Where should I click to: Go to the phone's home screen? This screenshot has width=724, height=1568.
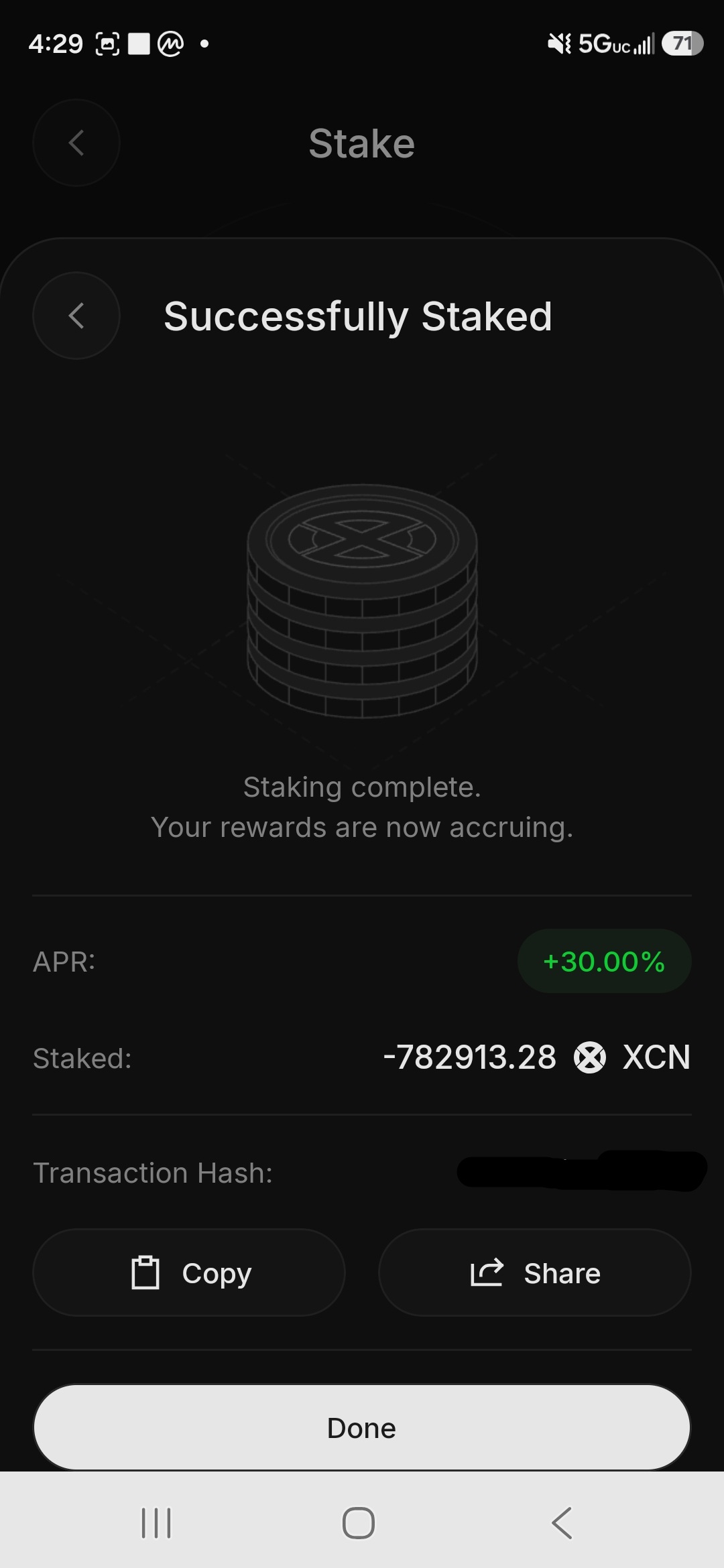pyautogui.click(x=359, y=1523)
